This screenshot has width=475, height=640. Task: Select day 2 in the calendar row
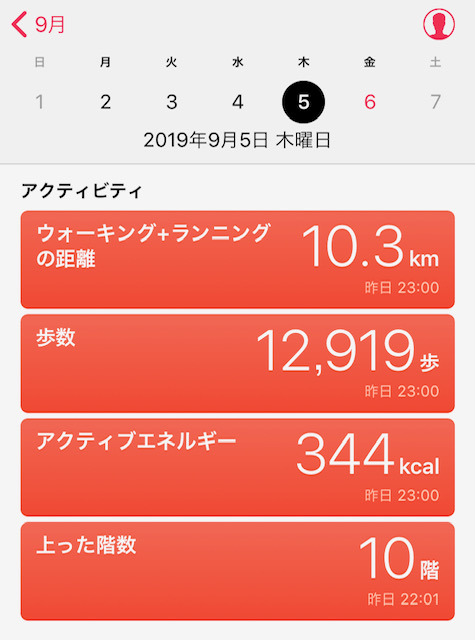106,102
